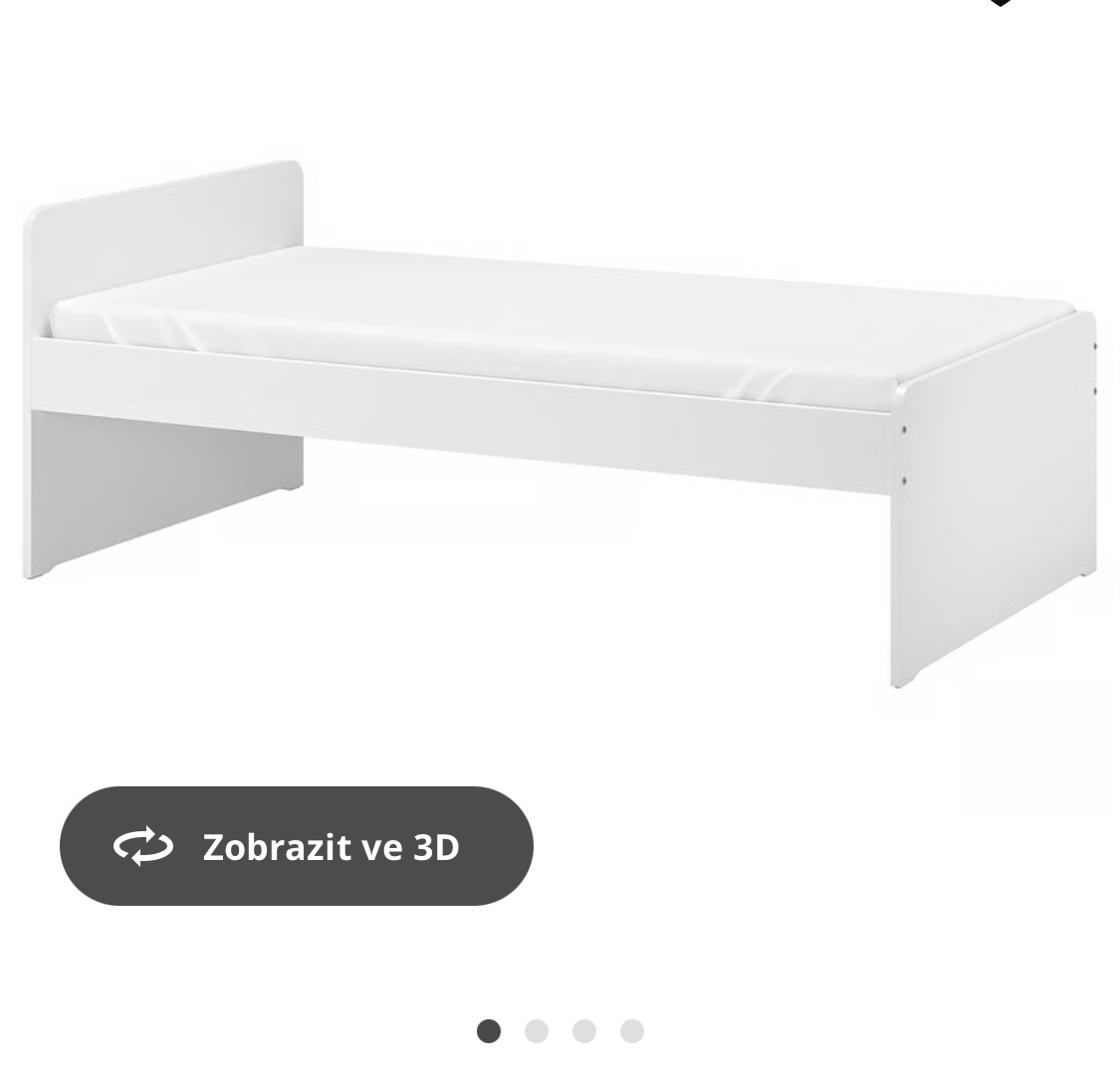Go to the fourth image page dot

click(x=632, y=1031)
